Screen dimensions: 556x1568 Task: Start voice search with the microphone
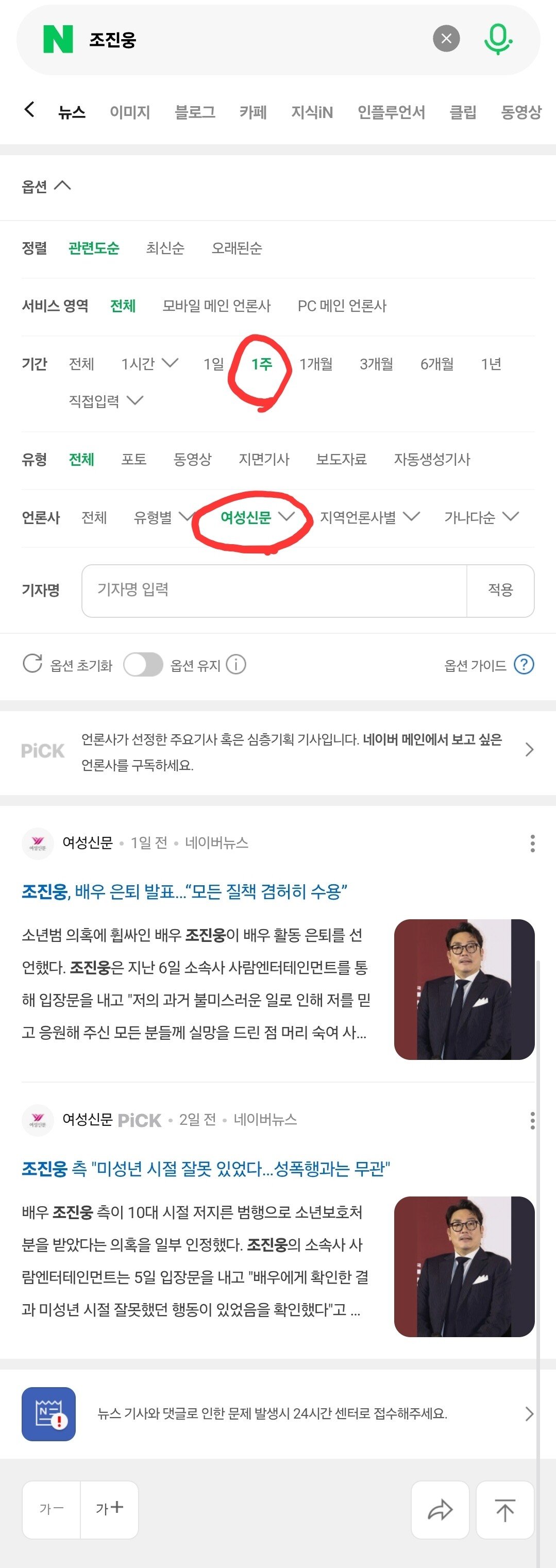[498, 39]
